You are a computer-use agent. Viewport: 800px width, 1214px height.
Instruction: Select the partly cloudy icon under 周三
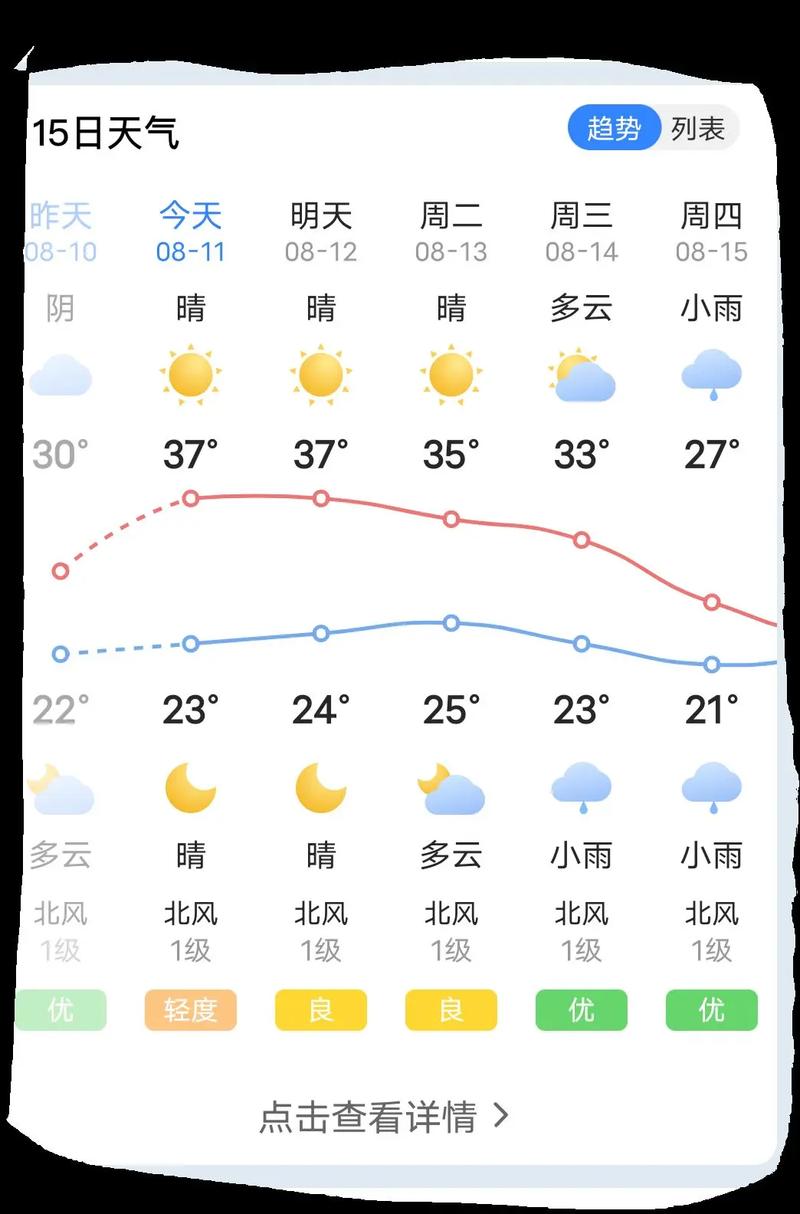pyautogui.click(x=581, y=377)
